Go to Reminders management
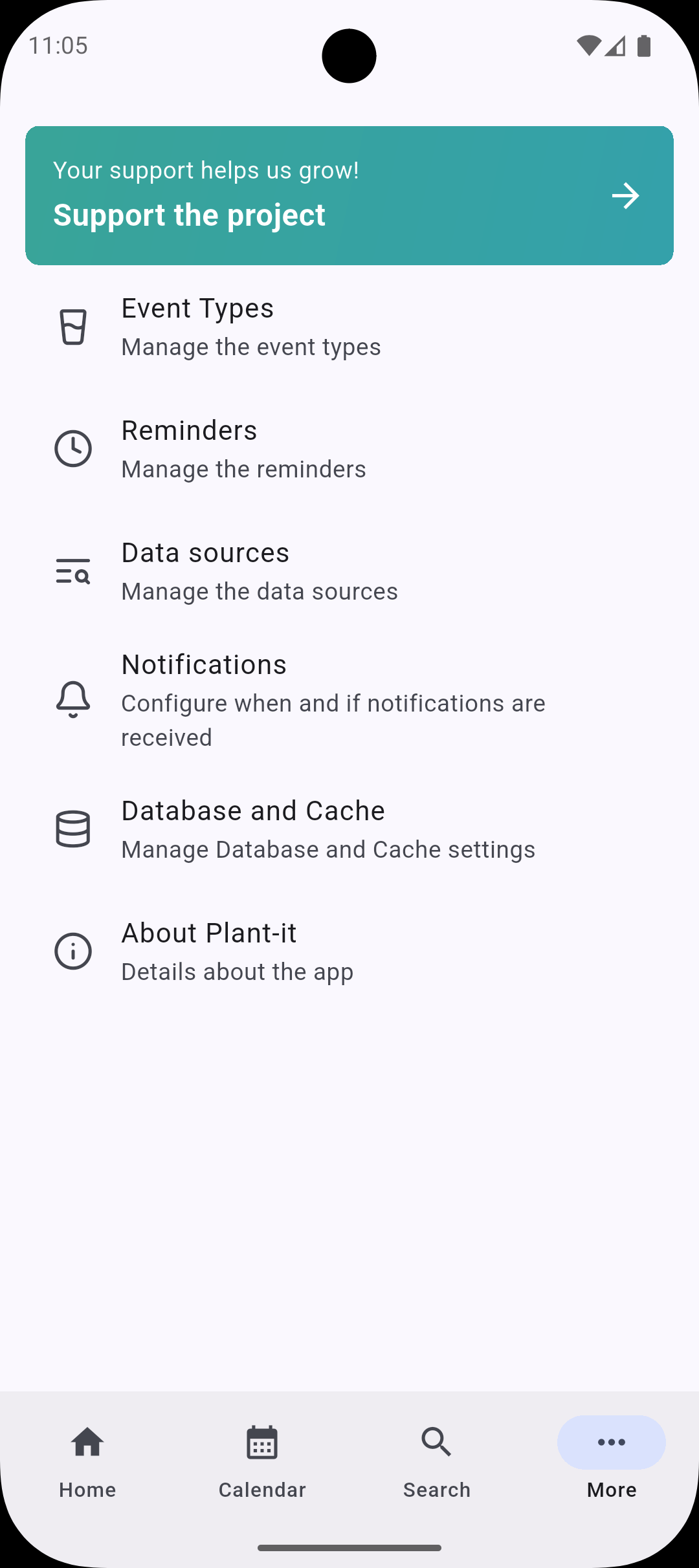Screen dimensions: 699x1568 [349, 449]
